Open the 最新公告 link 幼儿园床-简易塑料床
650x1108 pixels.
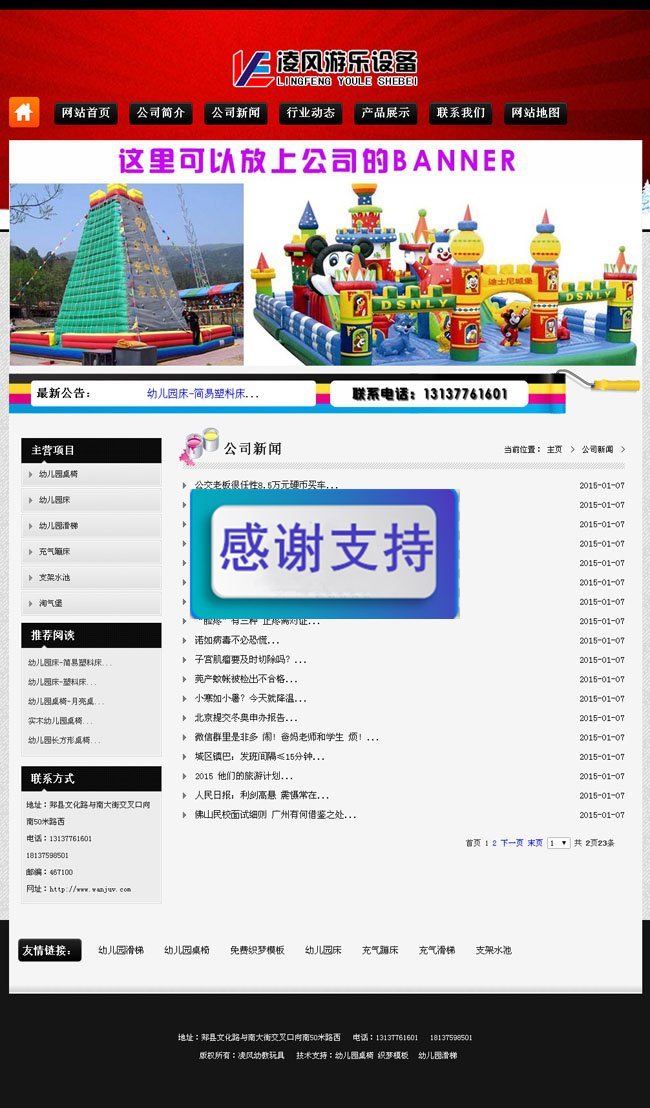(x=203, y=394)
